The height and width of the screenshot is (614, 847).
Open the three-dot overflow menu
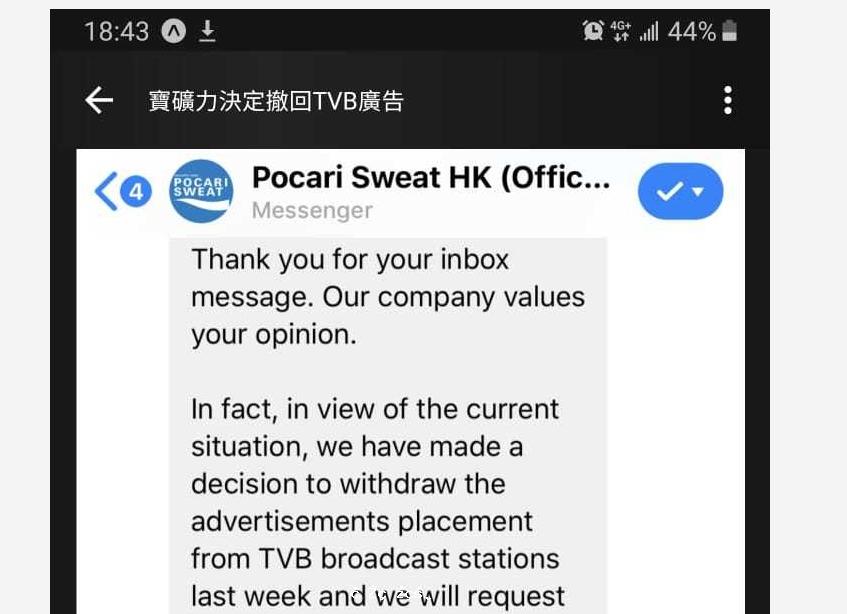click(727, 100)
